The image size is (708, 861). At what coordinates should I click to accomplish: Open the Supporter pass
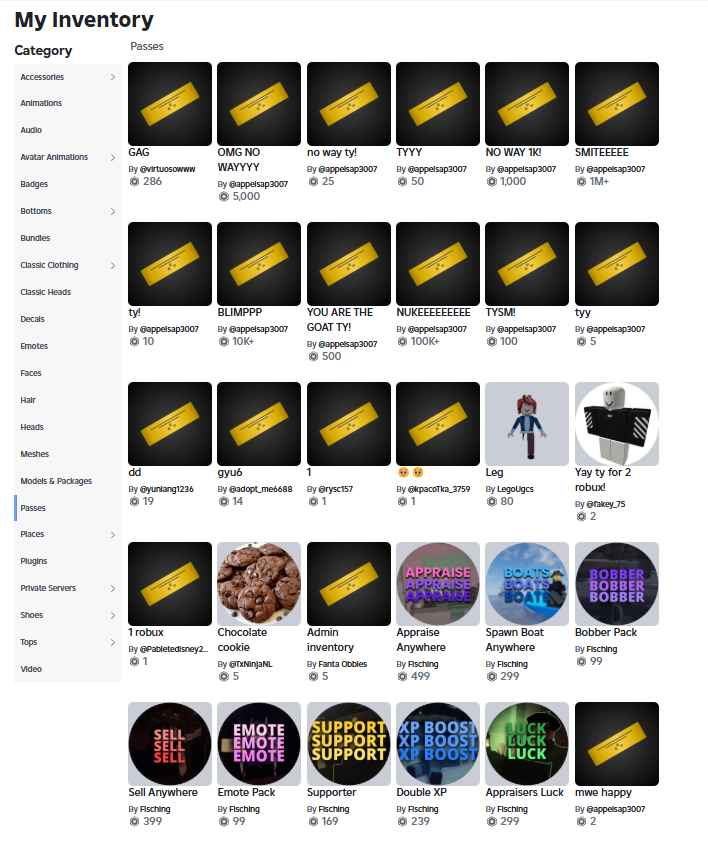[348, 743]
